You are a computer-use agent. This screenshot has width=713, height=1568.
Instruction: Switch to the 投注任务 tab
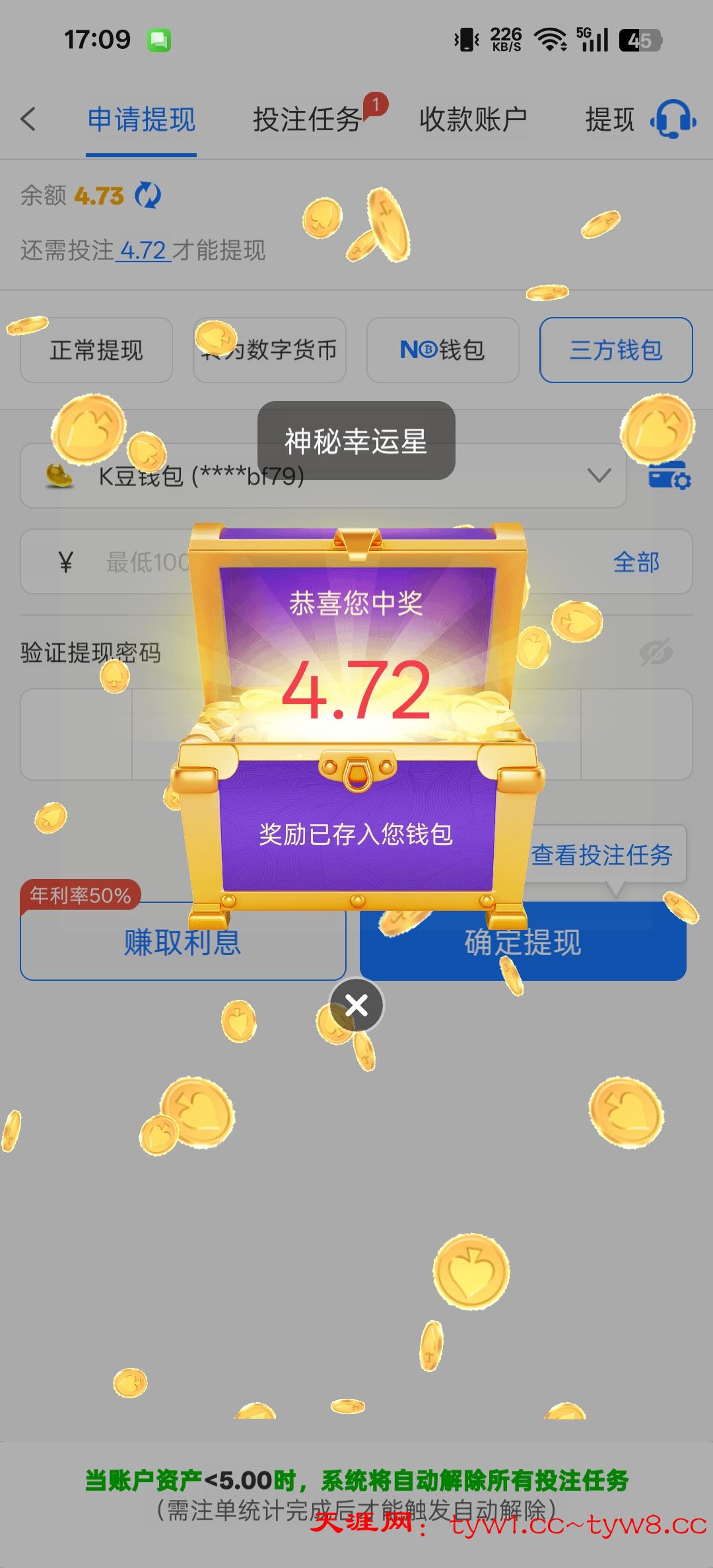tap(307, 120)
